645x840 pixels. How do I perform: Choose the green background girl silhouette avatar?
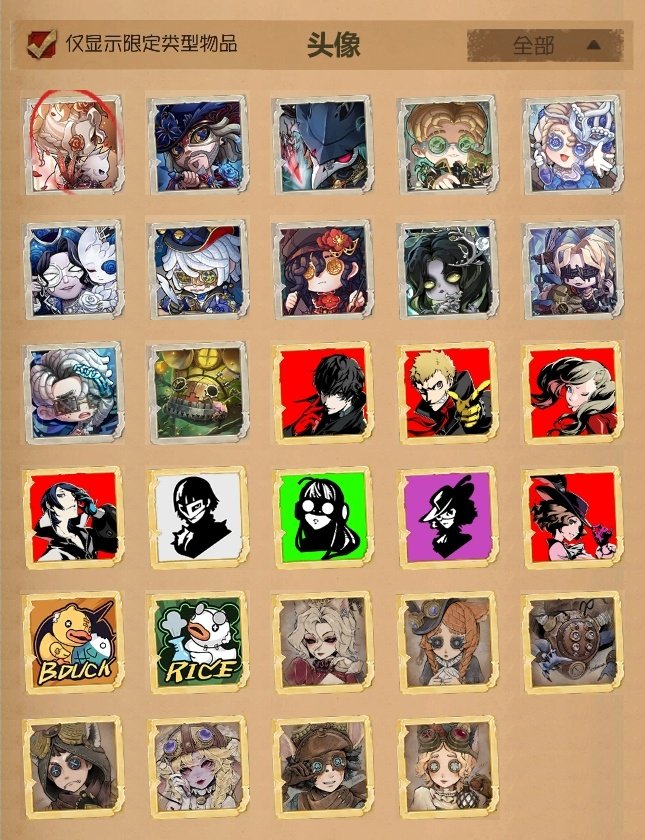(x=322, y=517)
